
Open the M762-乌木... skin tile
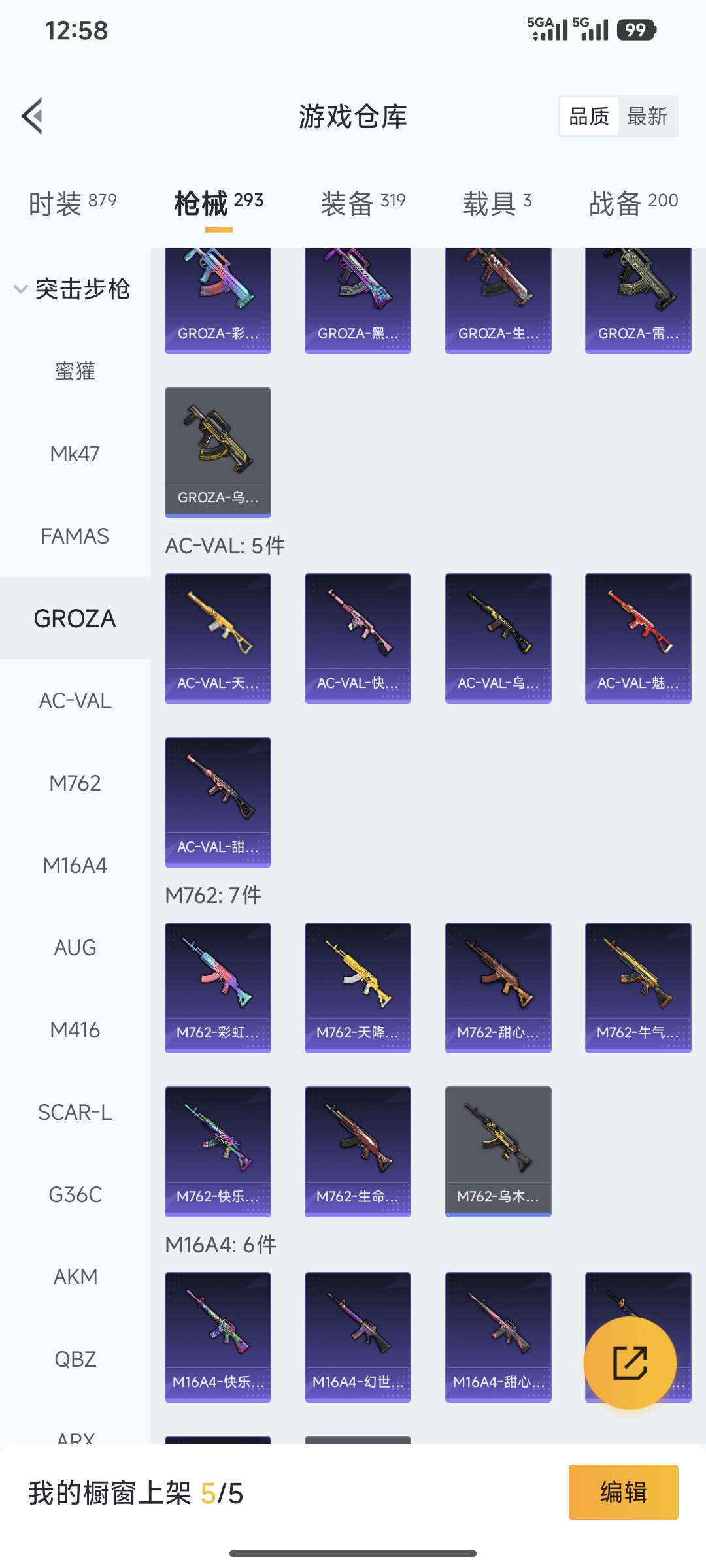[498, 1151]
